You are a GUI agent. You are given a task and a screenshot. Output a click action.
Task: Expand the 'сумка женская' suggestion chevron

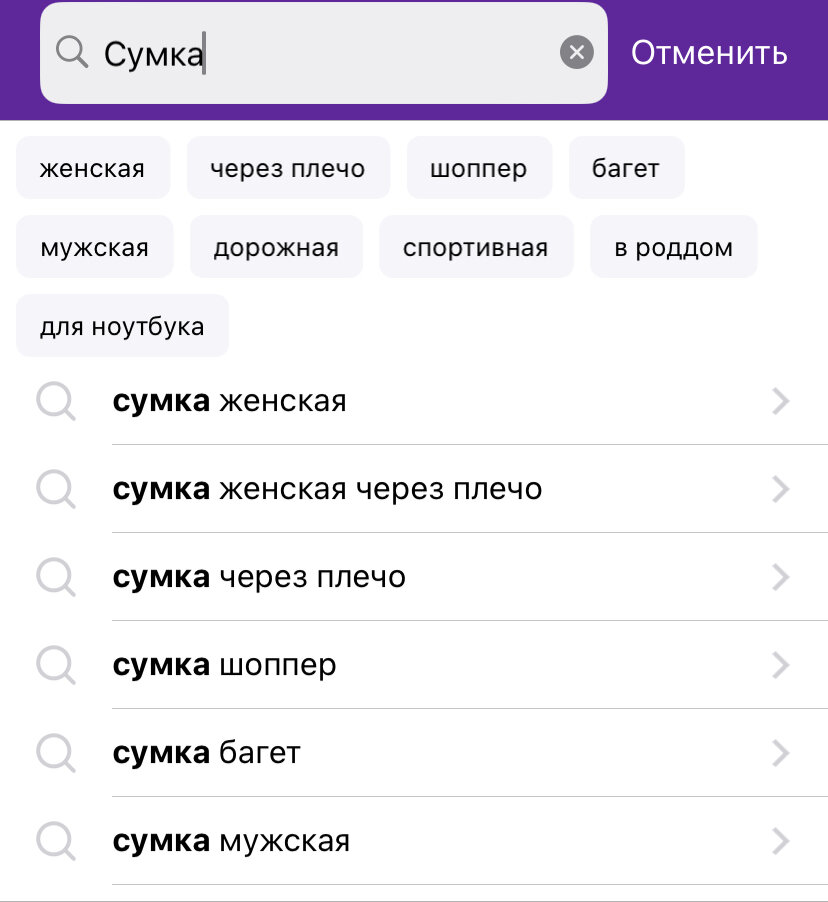[x=781, y=401]
